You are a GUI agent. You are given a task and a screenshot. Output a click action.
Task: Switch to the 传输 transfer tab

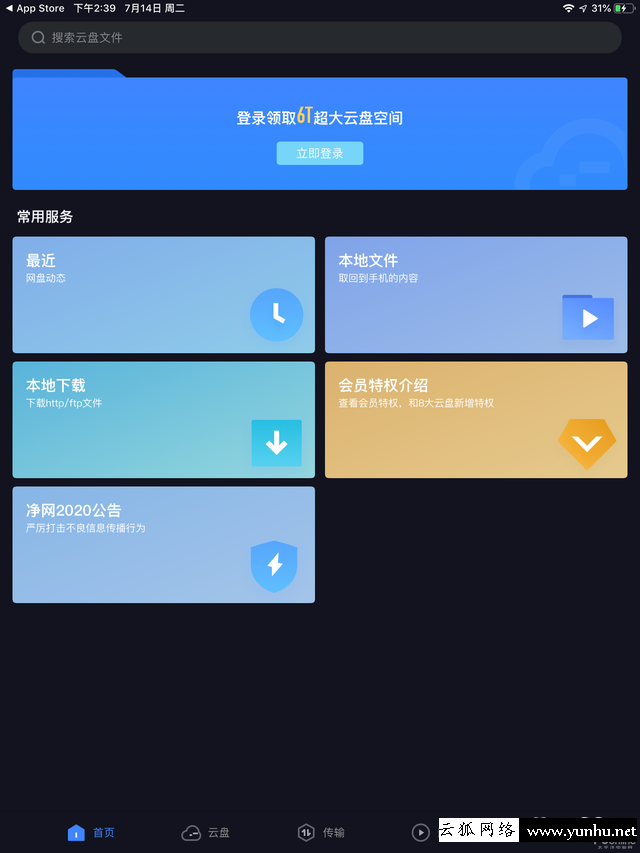[321, 832]
